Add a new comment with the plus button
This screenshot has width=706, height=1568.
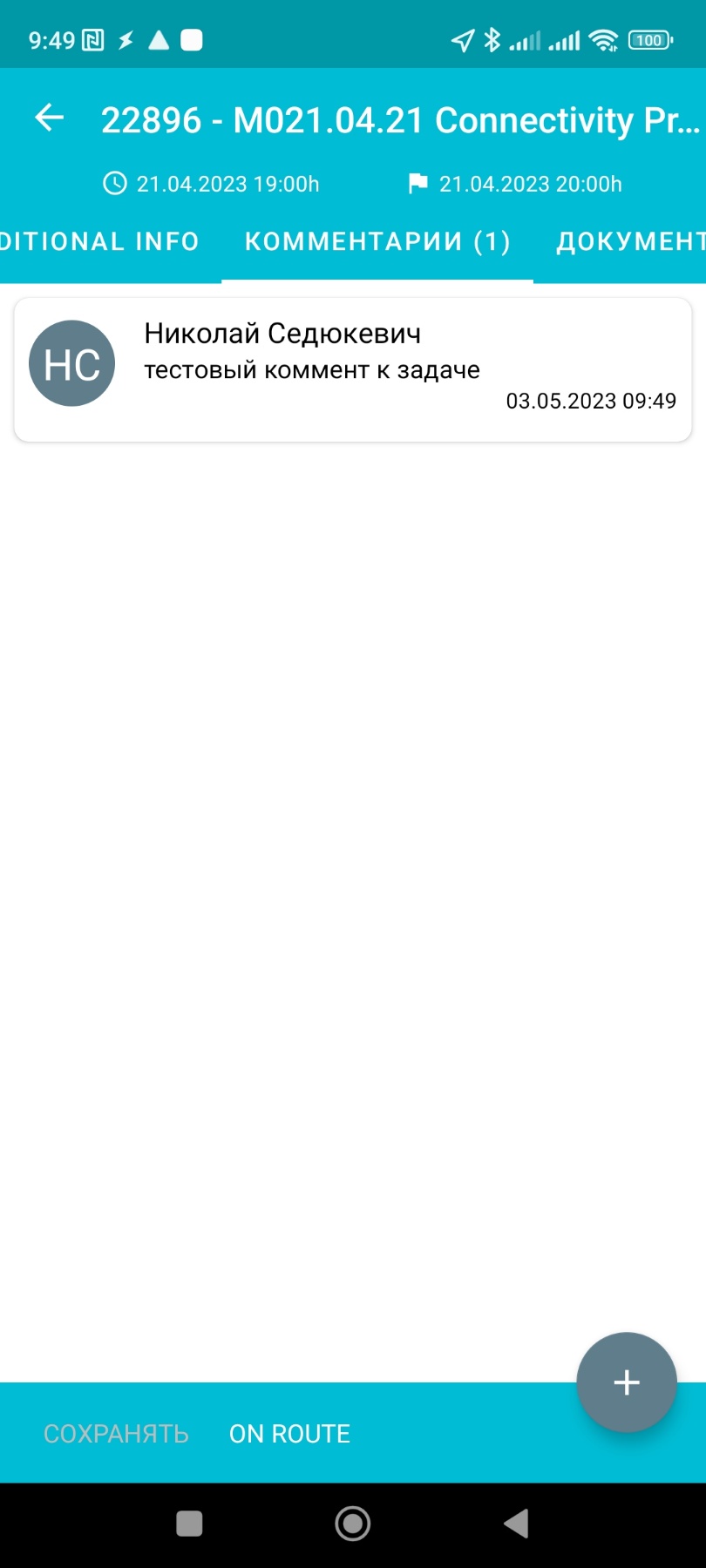coord(627,1382)
